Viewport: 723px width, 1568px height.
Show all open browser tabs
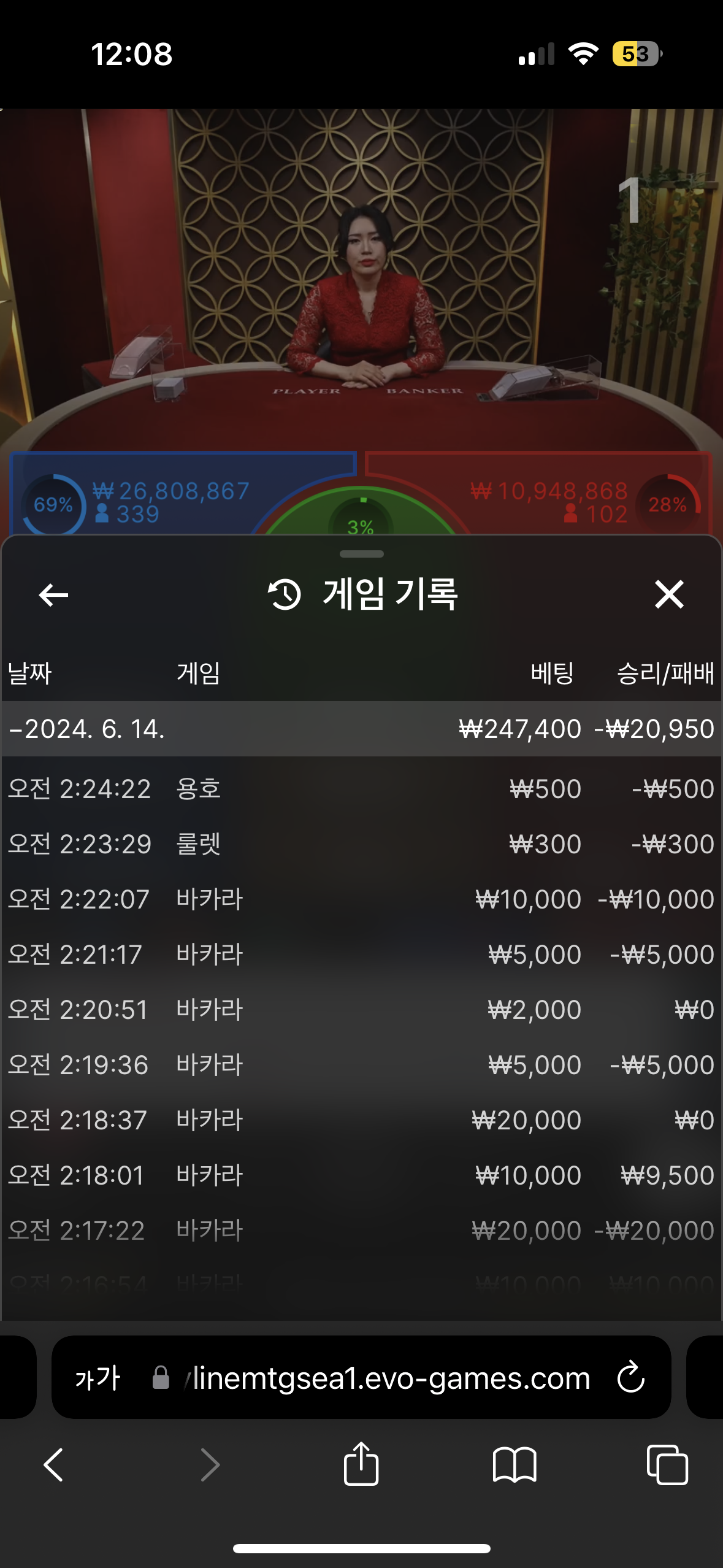[x=667, y=1465]
